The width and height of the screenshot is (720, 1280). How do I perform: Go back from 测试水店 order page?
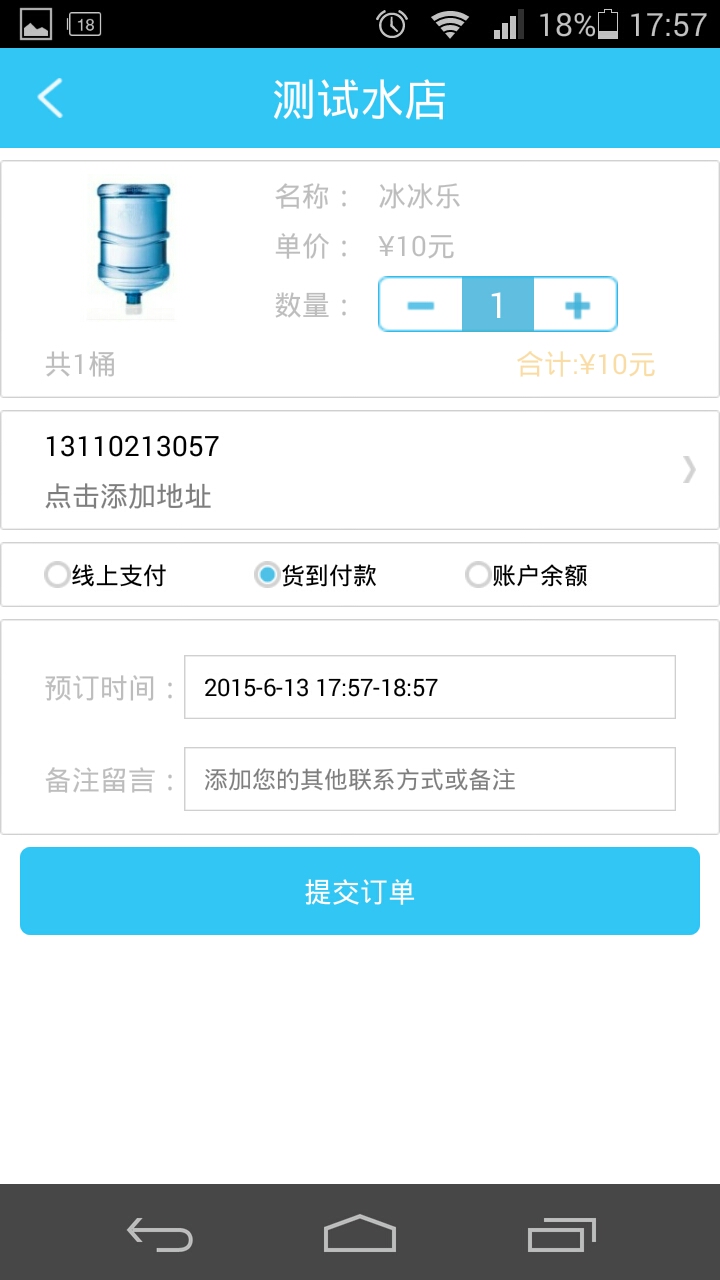[50, 99]
